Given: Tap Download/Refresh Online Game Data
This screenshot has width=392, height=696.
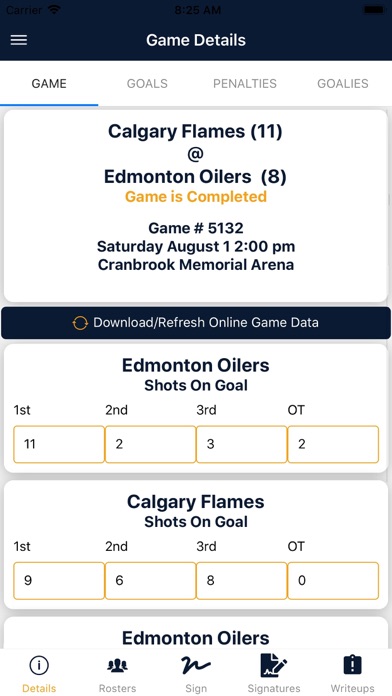Looking at the screenshot, I should [x=196, y=323].
